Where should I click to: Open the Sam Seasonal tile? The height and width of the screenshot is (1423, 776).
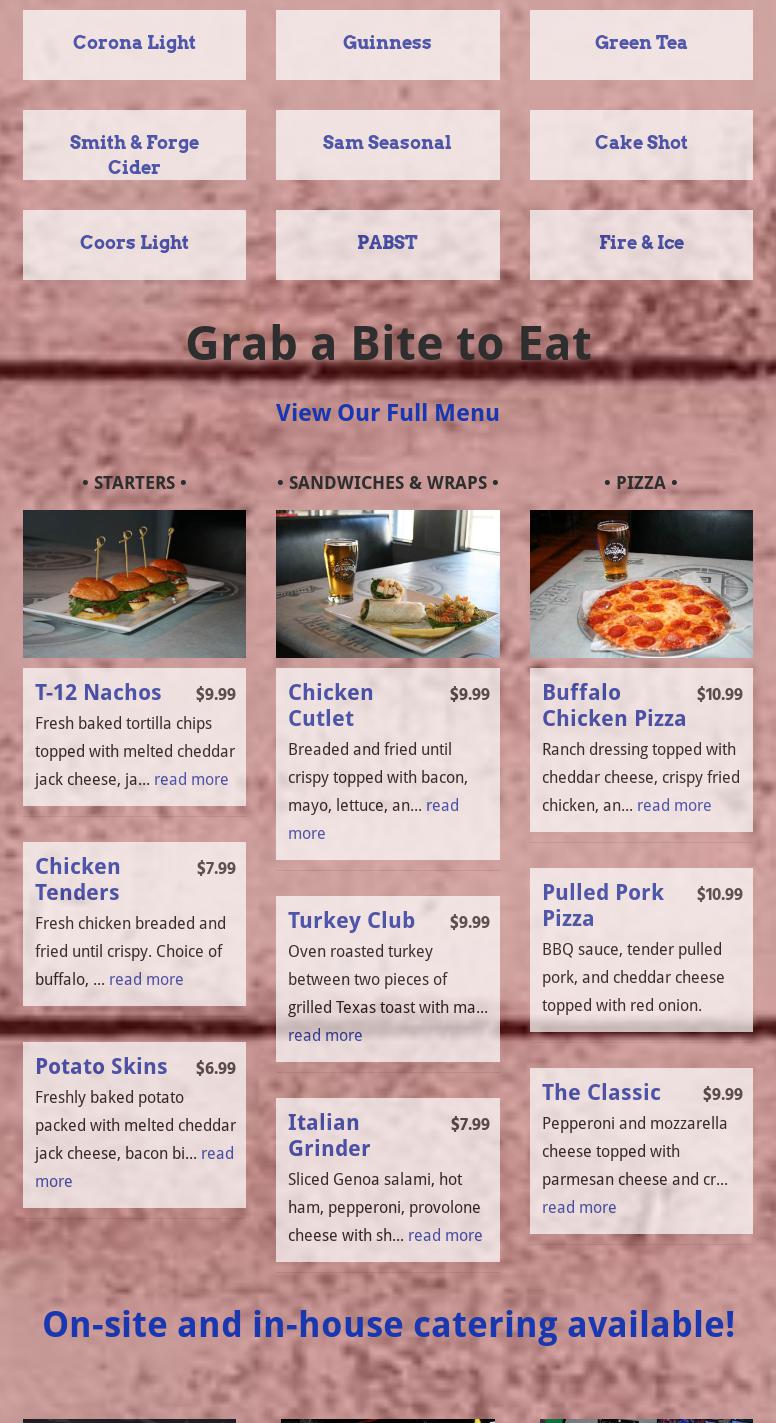387,143
